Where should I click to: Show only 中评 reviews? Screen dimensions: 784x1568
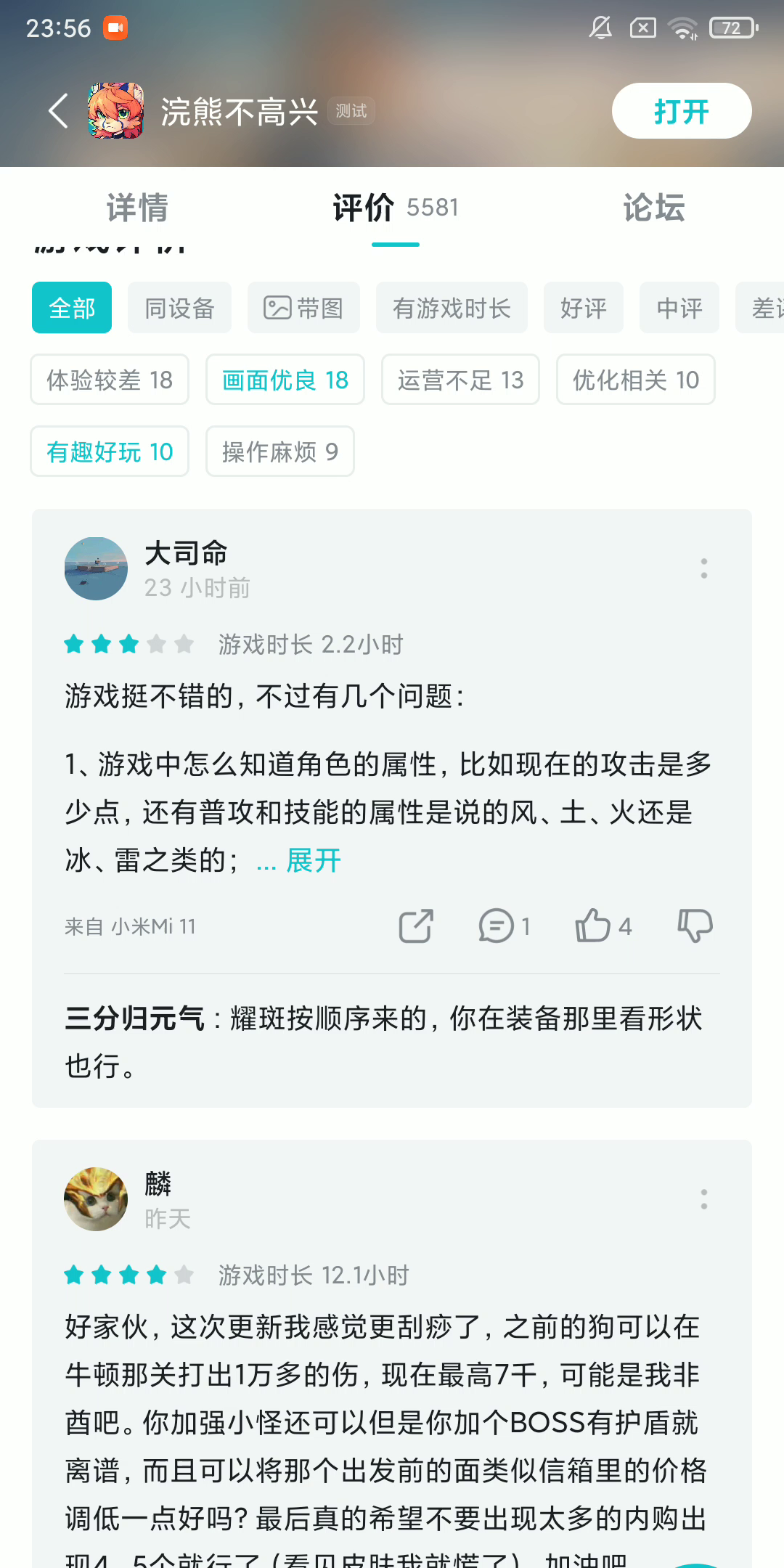click(679, 308)
